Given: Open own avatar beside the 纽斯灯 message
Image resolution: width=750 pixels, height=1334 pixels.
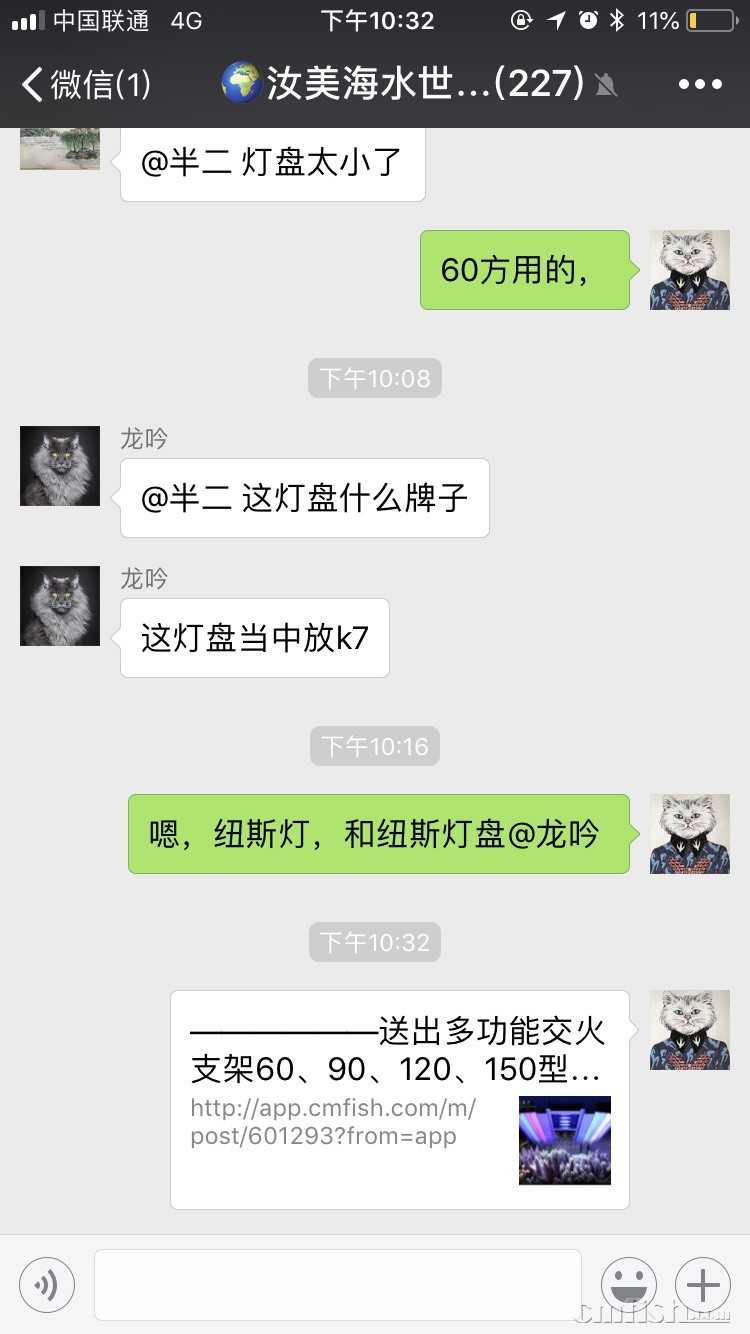Looking at the screenshot, I should tap(690, 834).
